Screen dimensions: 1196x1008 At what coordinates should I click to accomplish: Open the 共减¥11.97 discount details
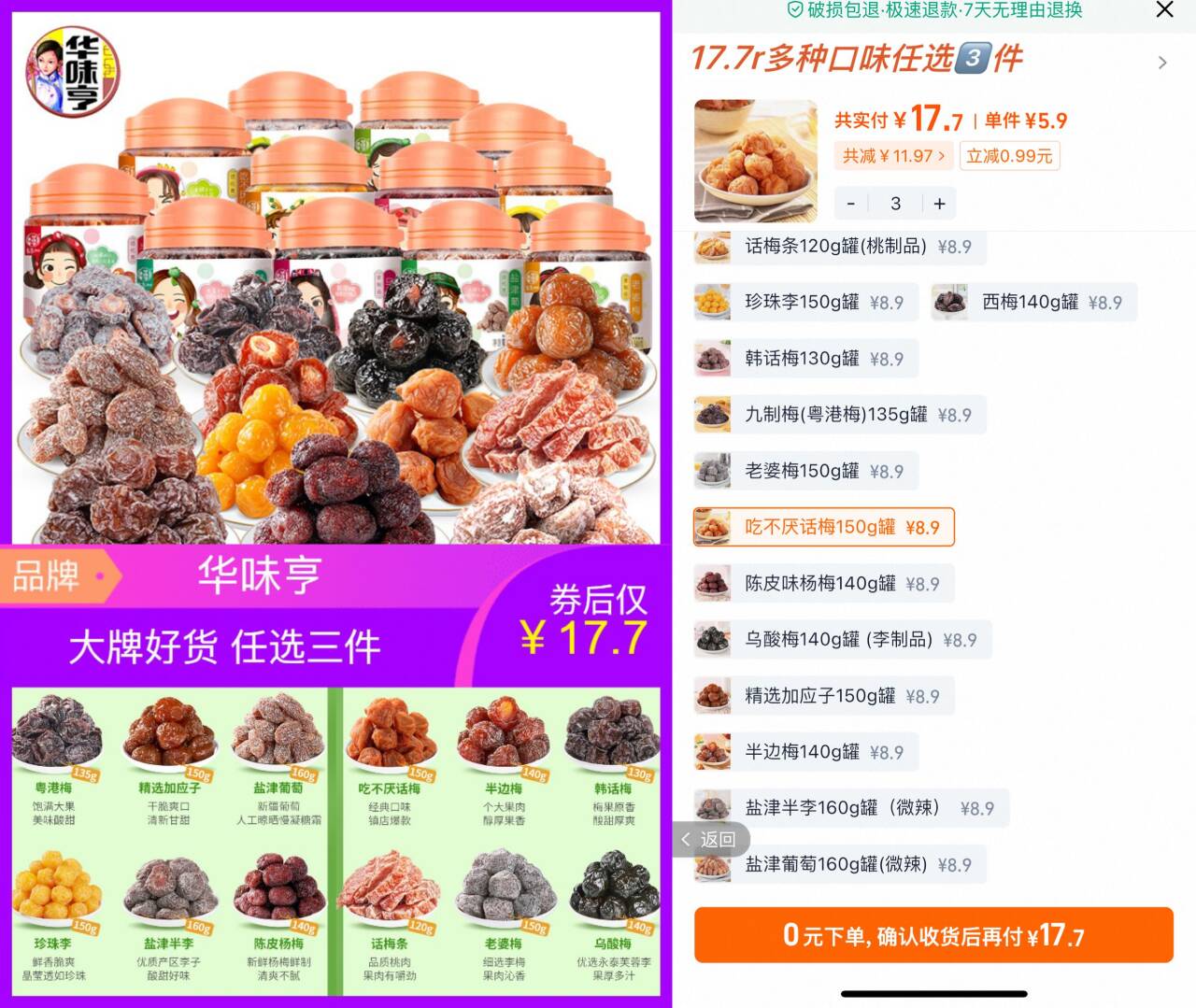pyautogui.click(x=893, y=156)
